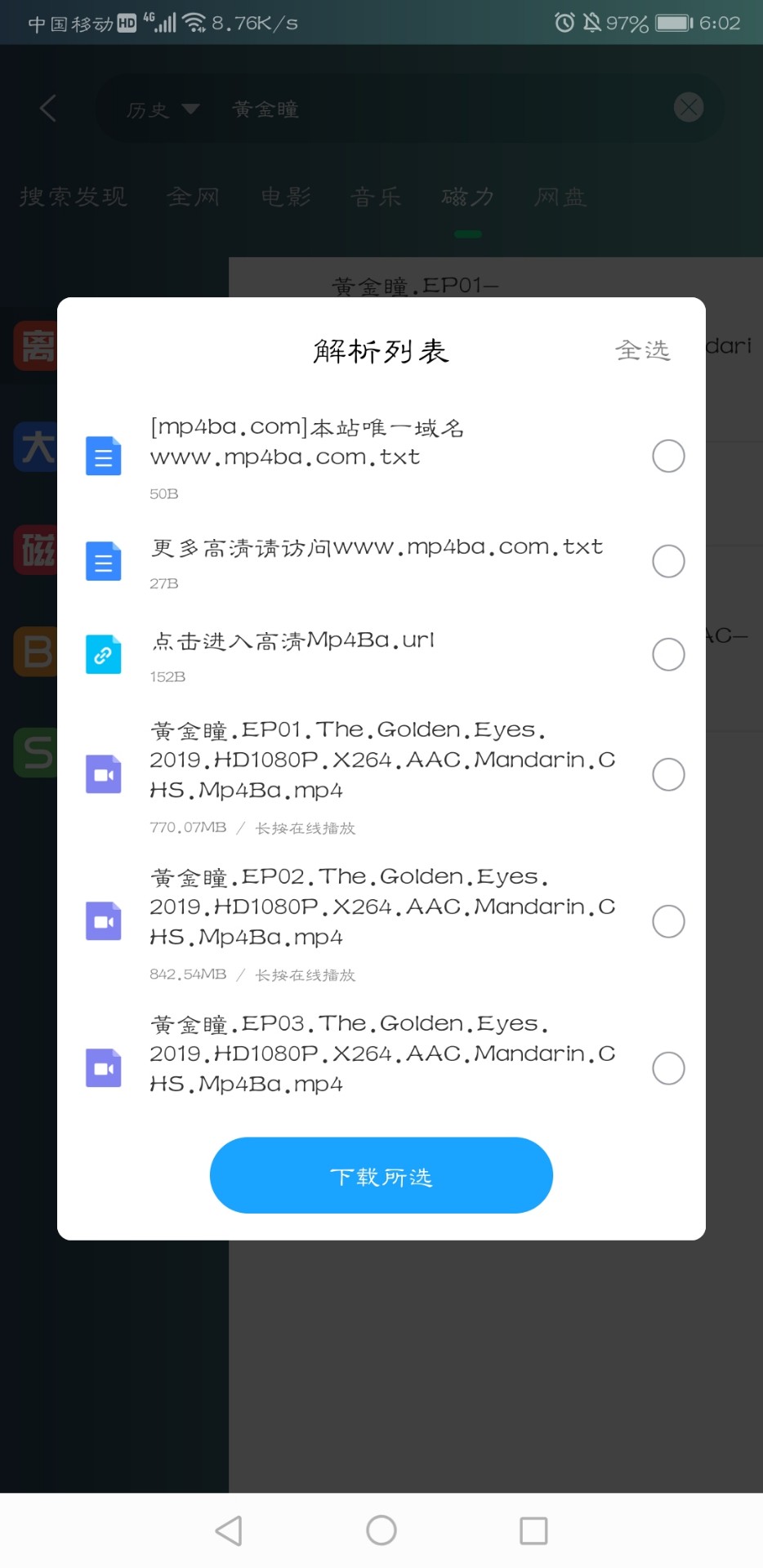
Task: Select the 黄金瞳 EP01 video file
Action: (667, 774)
